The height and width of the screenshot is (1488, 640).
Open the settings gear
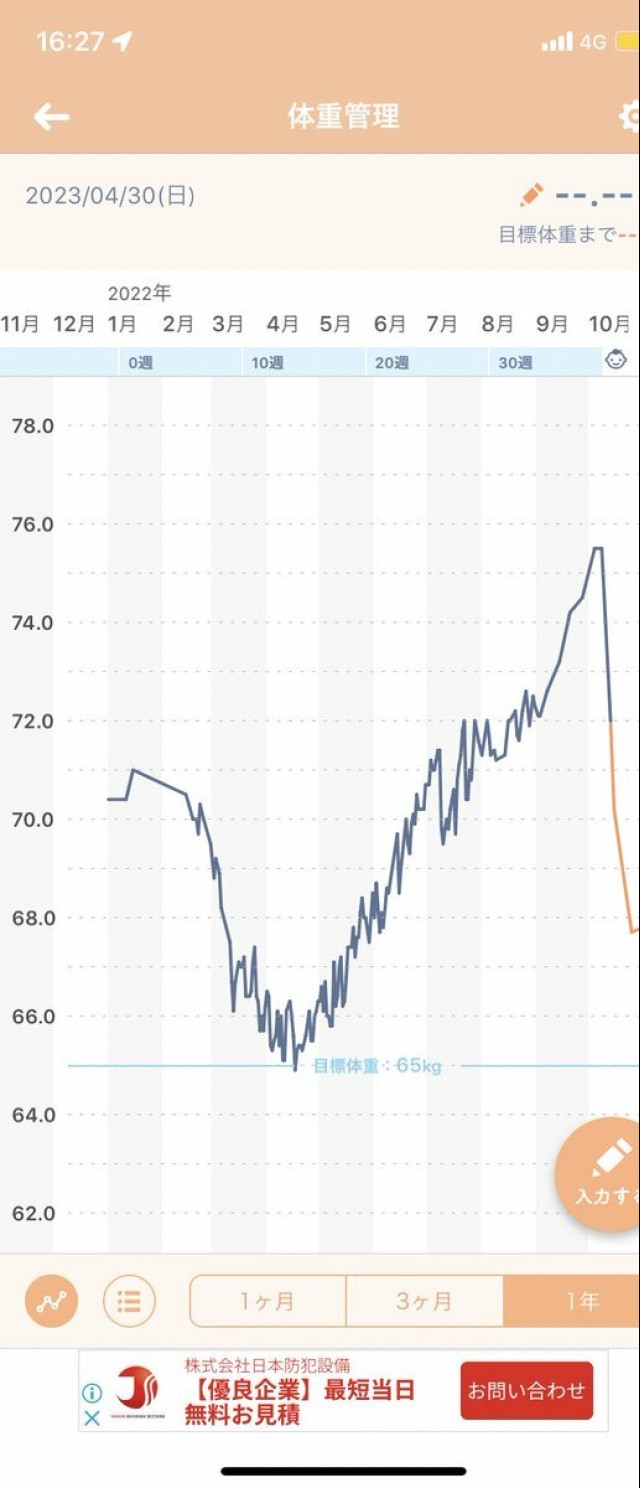click(x=630, y=117)
